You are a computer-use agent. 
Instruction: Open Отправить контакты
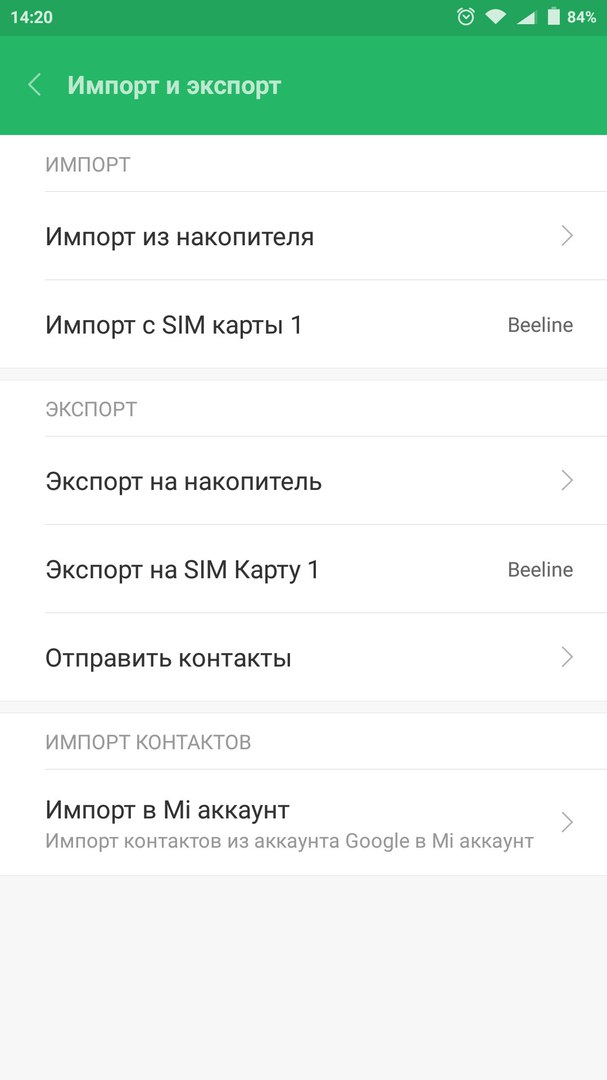(303, 657)
